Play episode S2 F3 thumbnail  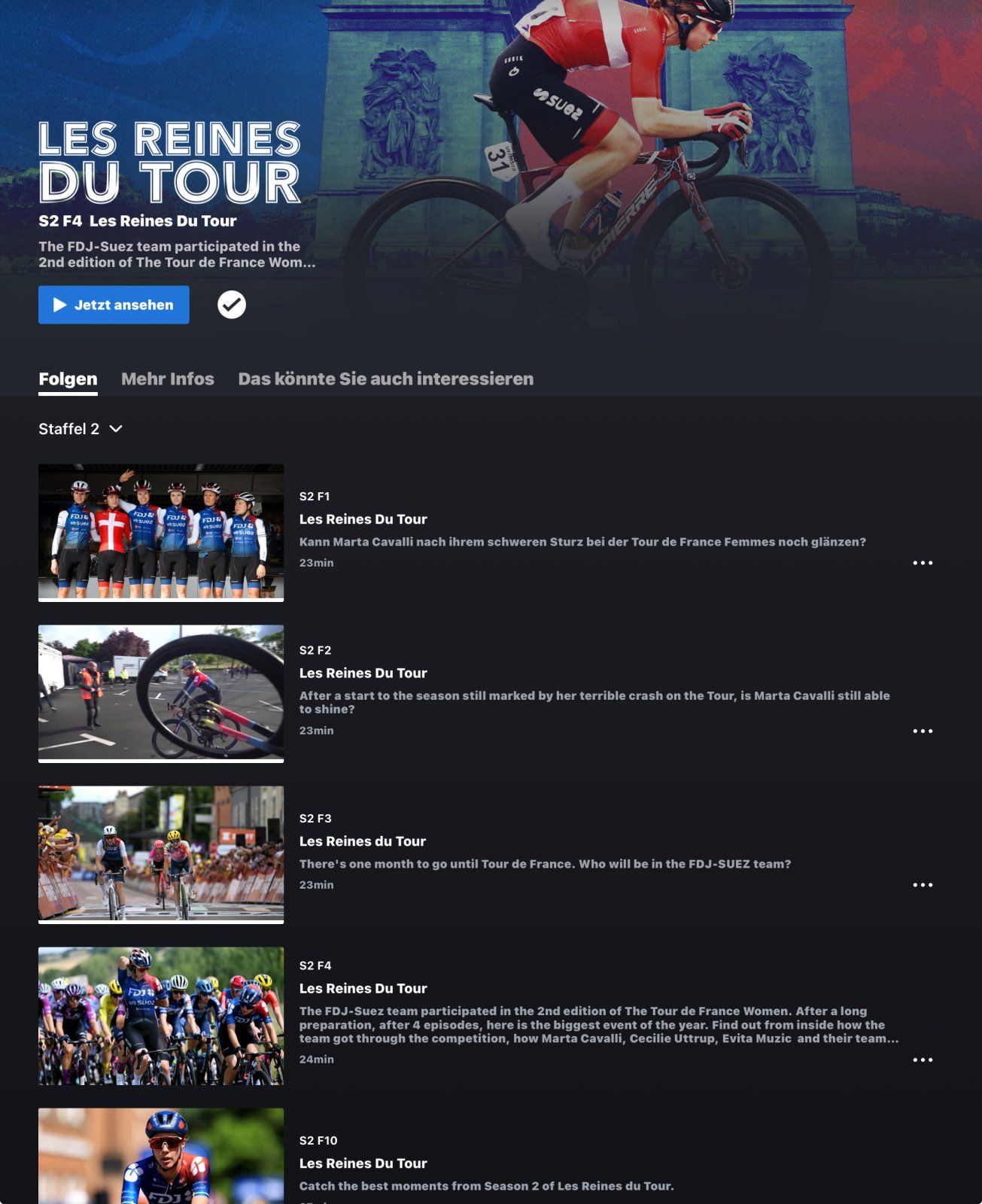161,854
